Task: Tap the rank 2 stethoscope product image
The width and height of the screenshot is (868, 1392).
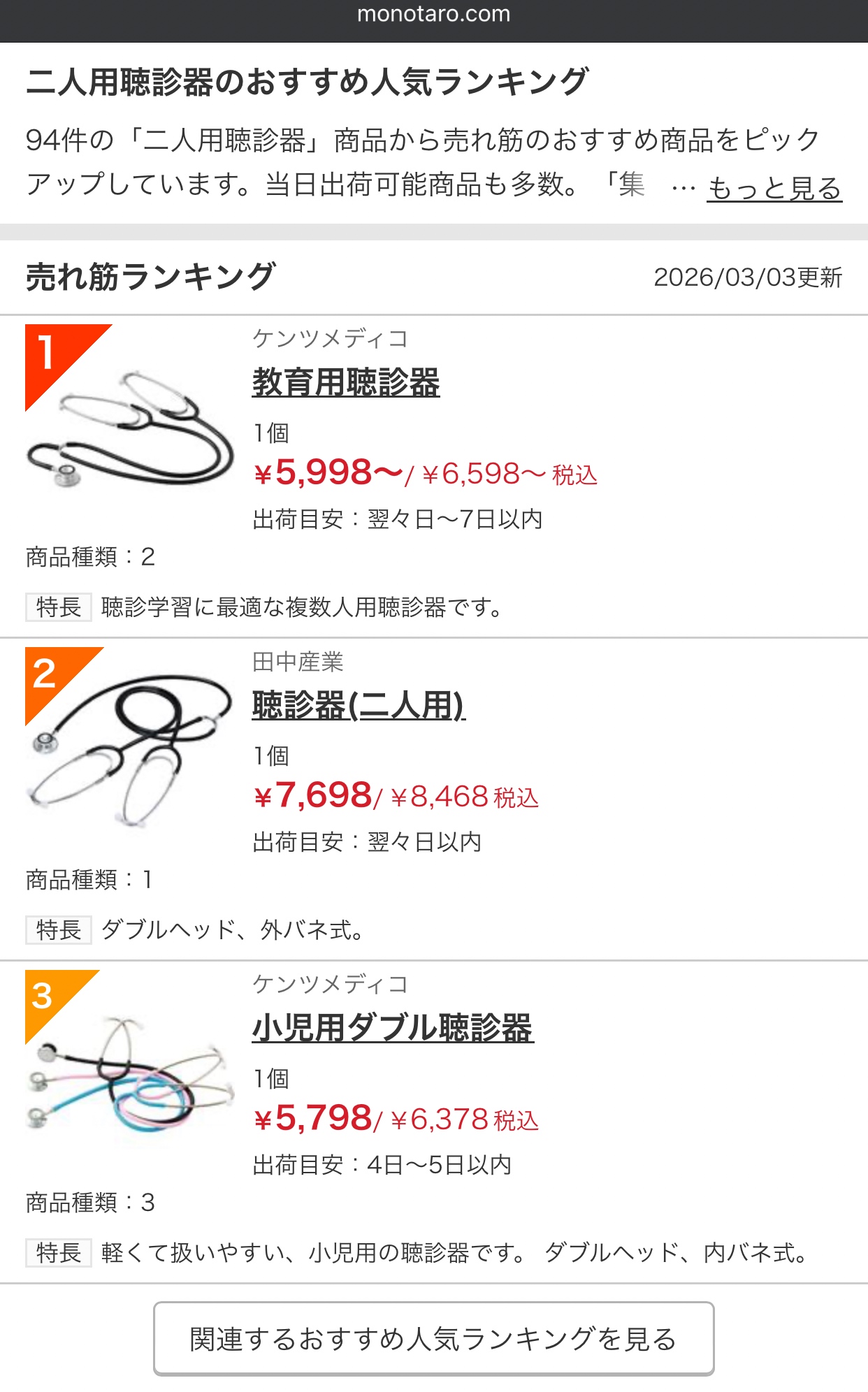Action: (131, 749)
